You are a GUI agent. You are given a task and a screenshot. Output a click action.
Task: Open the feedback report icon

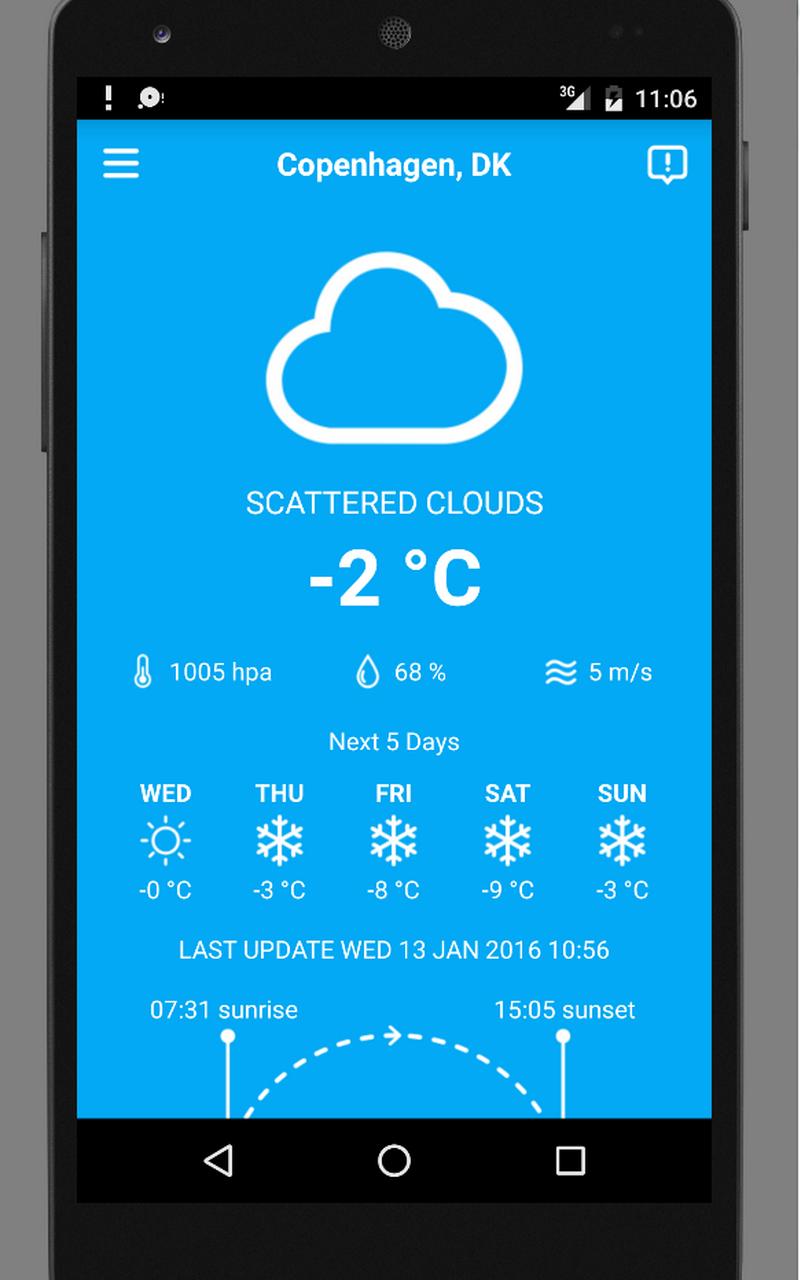pos(667,164)
